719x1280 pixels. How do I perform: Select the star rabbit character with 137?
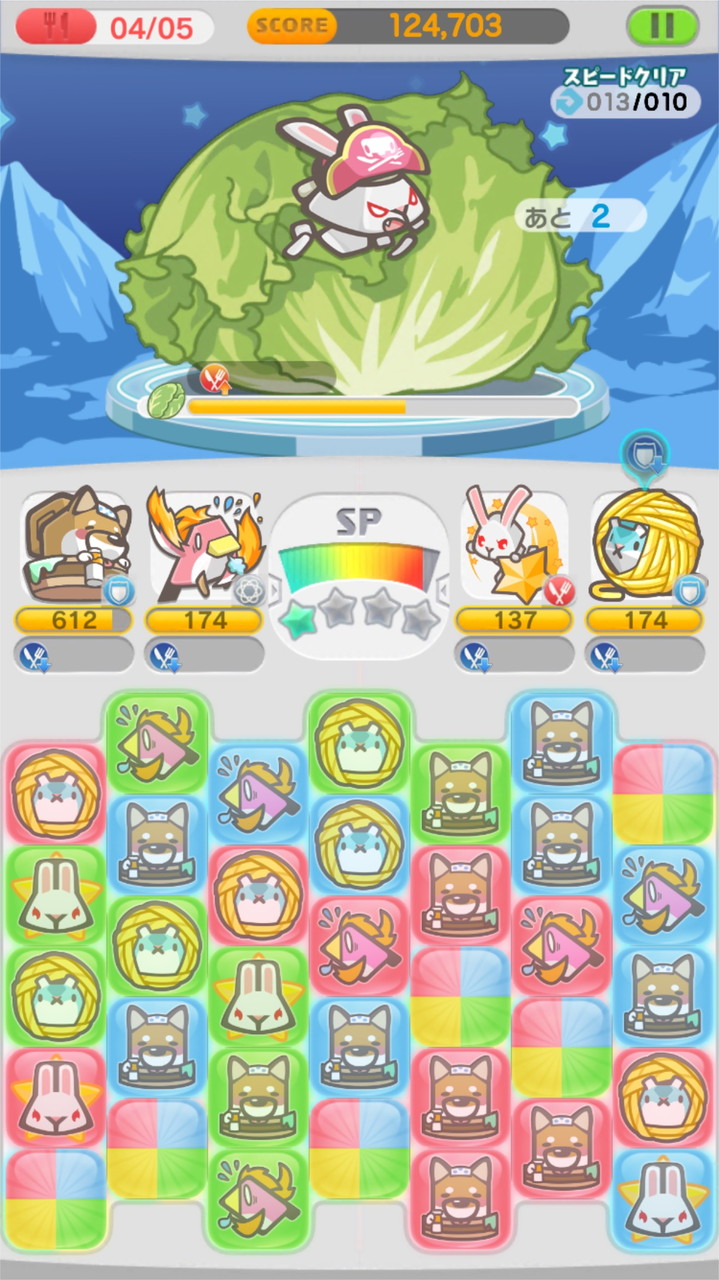(515, 545)
